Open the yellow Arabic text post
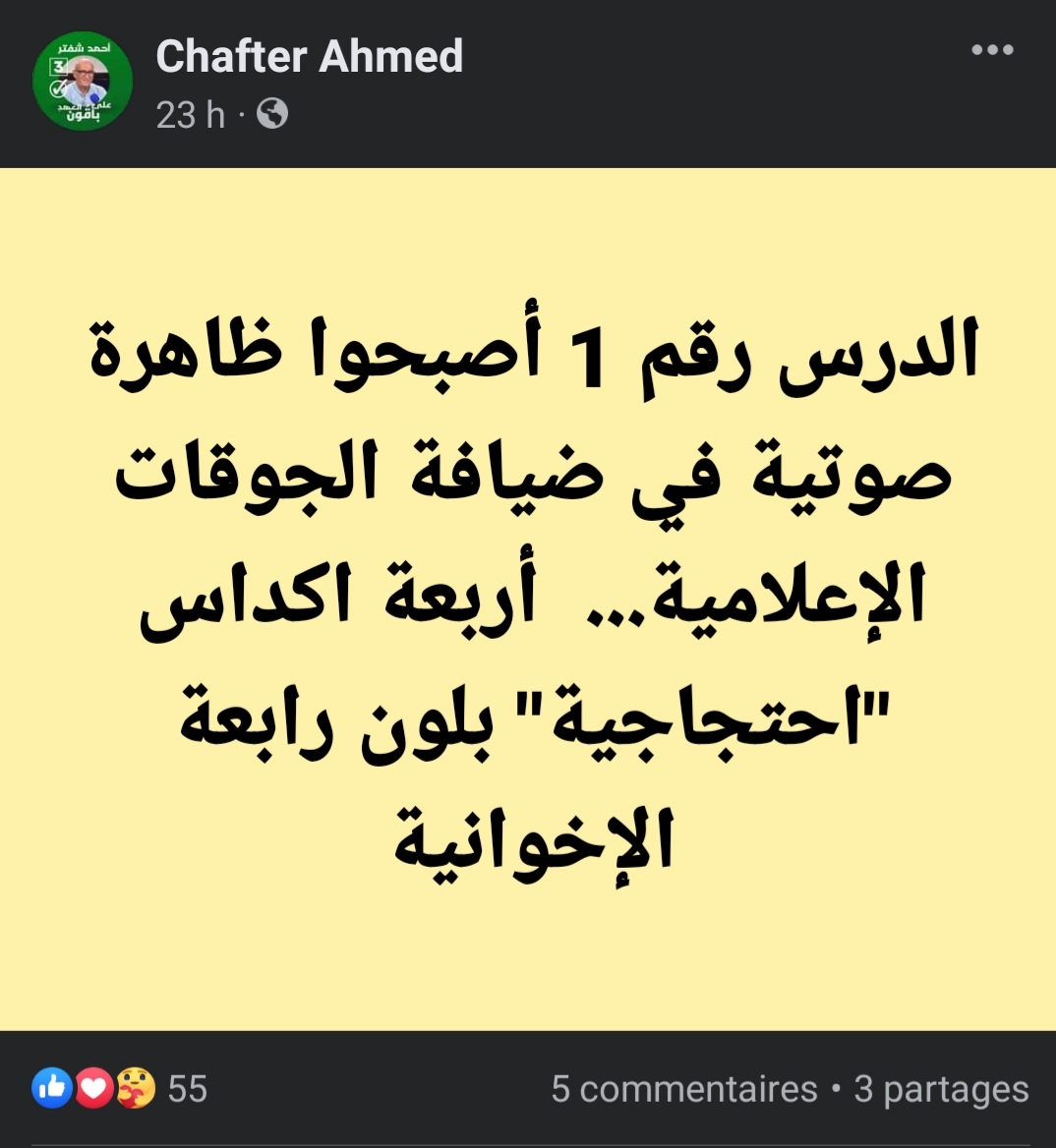1056x1148 pixels. [x=528, y=599]
